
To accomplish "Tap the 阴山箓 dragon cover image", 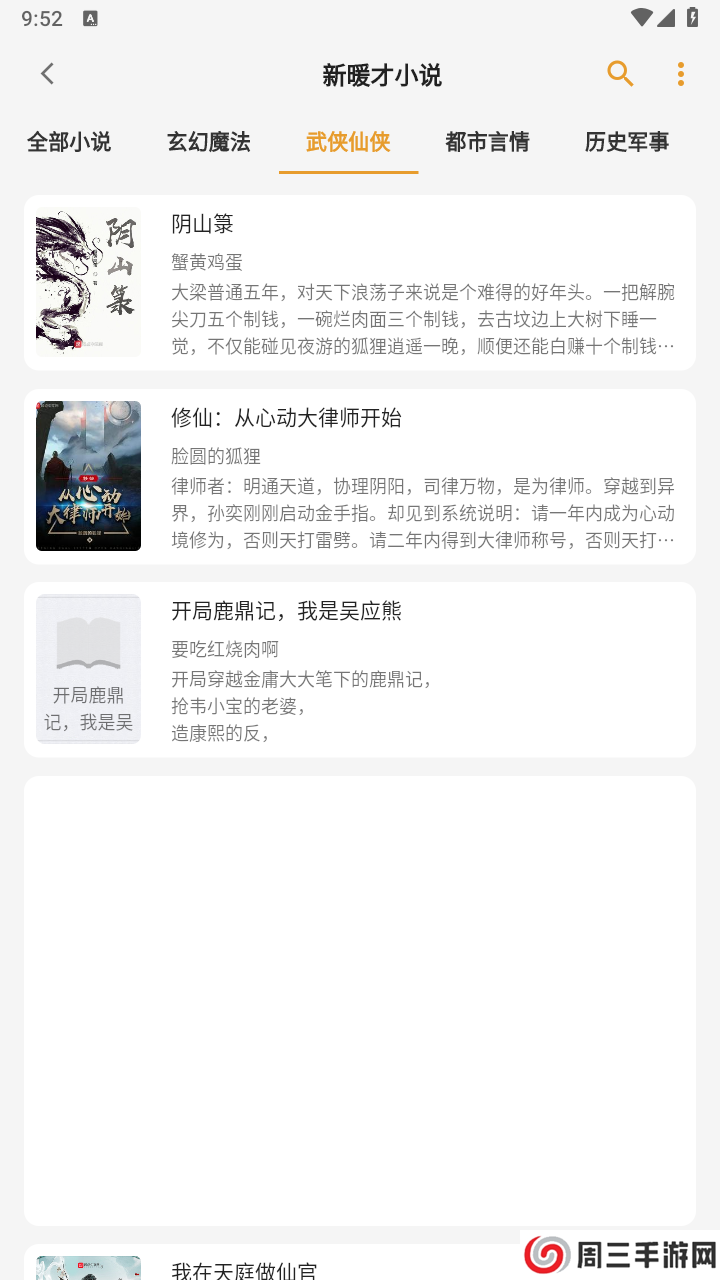I will point(88,282).
